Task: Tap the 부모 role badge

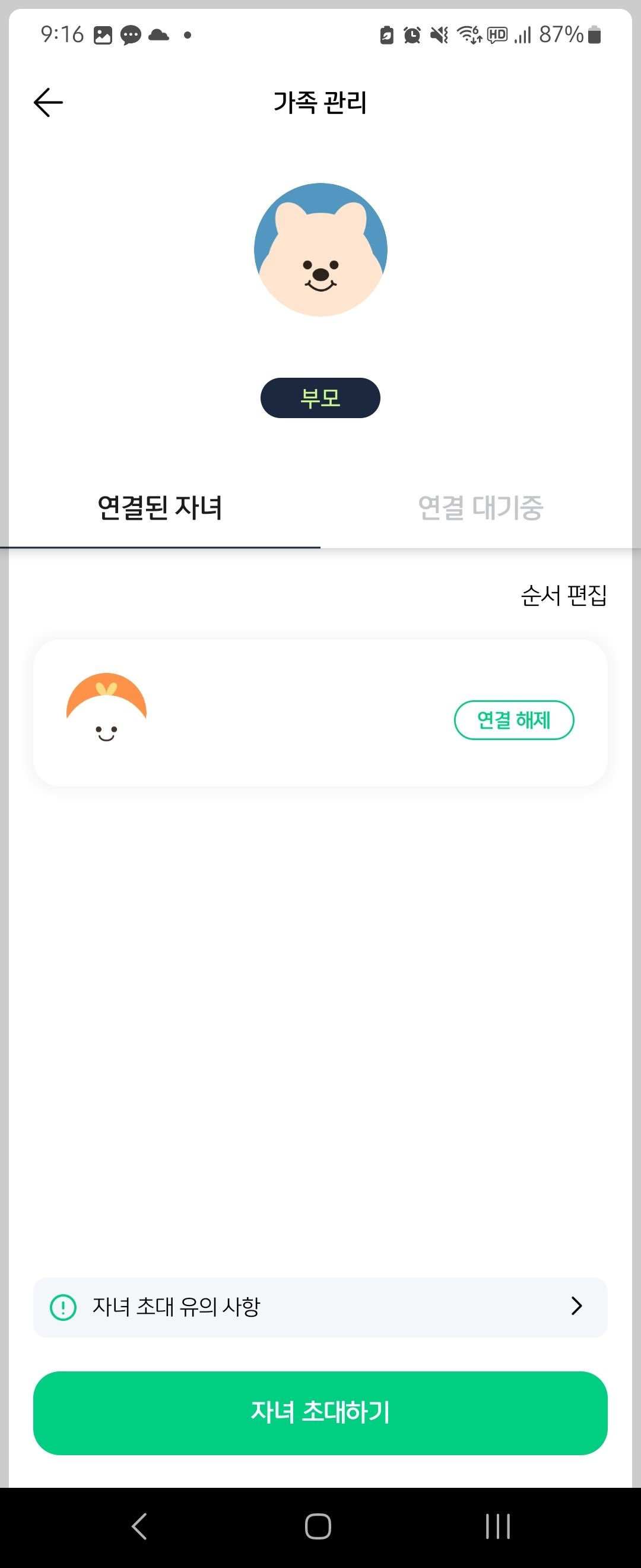Action: click(320, 397)
